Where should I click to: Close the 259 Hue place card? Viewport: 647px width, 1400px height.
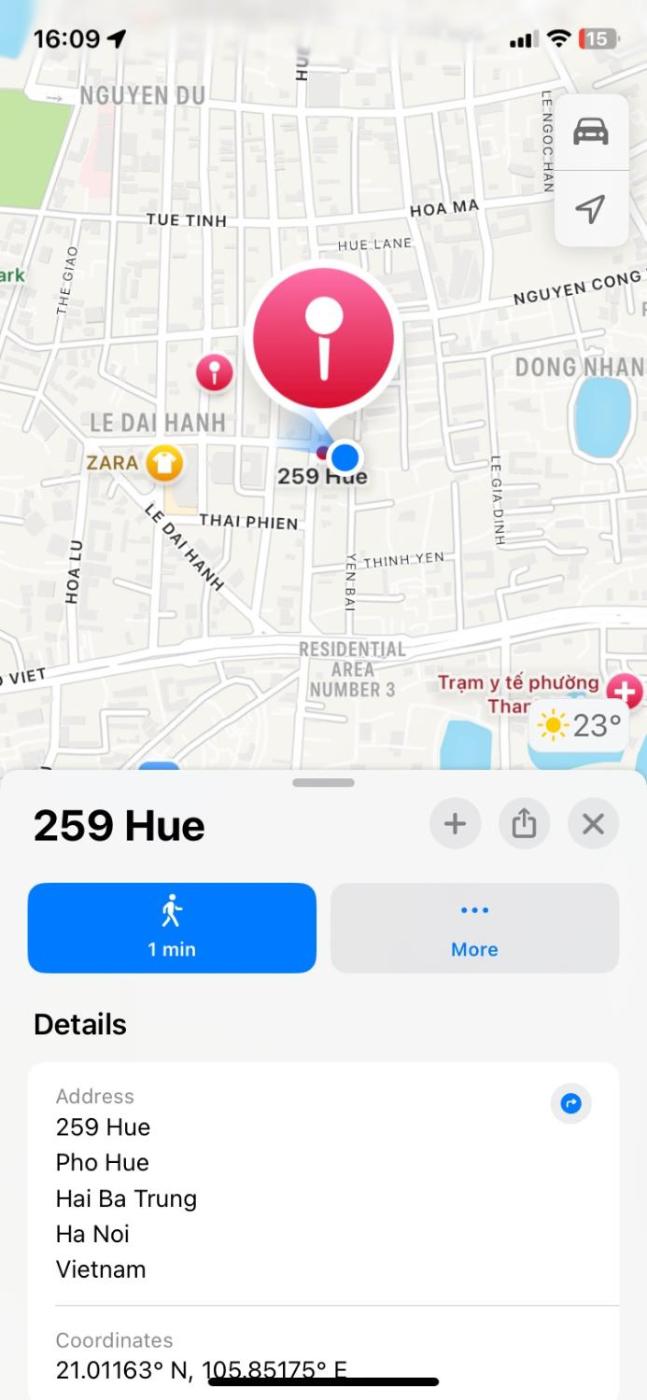point(593,824)
